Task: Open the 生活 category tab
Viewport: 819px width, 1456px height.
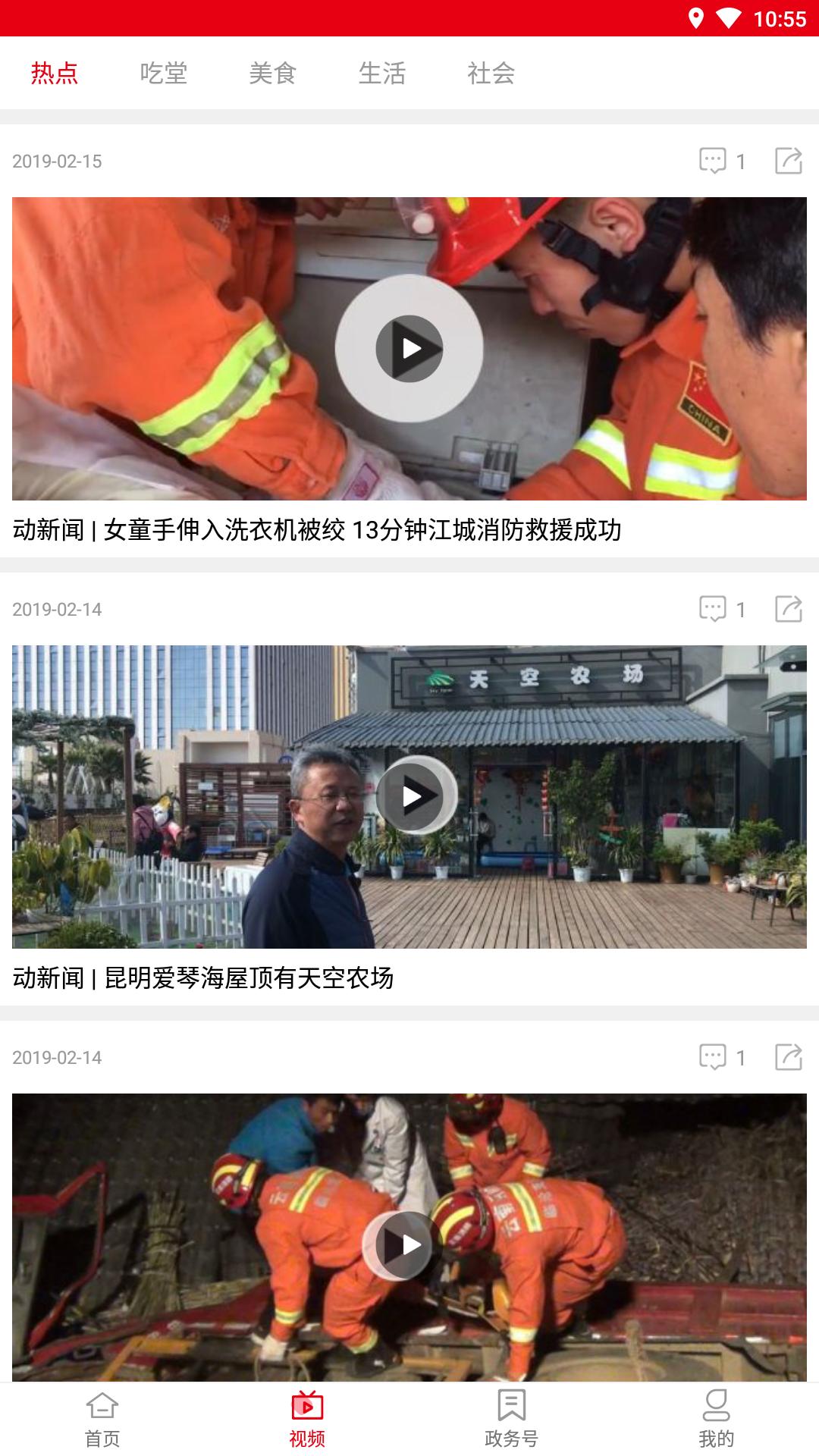Action: click(381, 74)
